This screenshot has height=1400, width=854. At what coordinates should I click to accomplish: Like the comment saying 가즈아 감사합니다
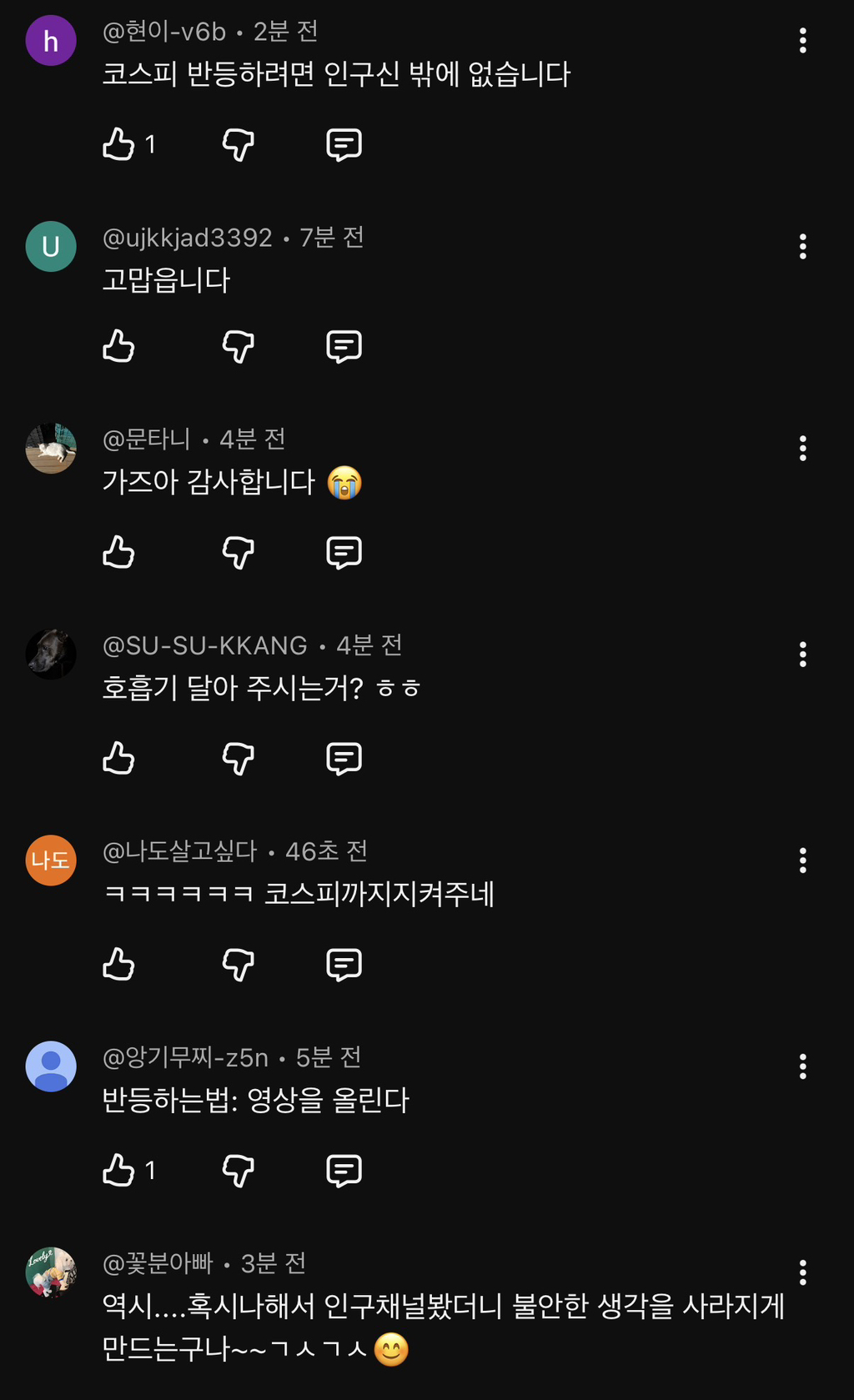[x=118, y=551]
